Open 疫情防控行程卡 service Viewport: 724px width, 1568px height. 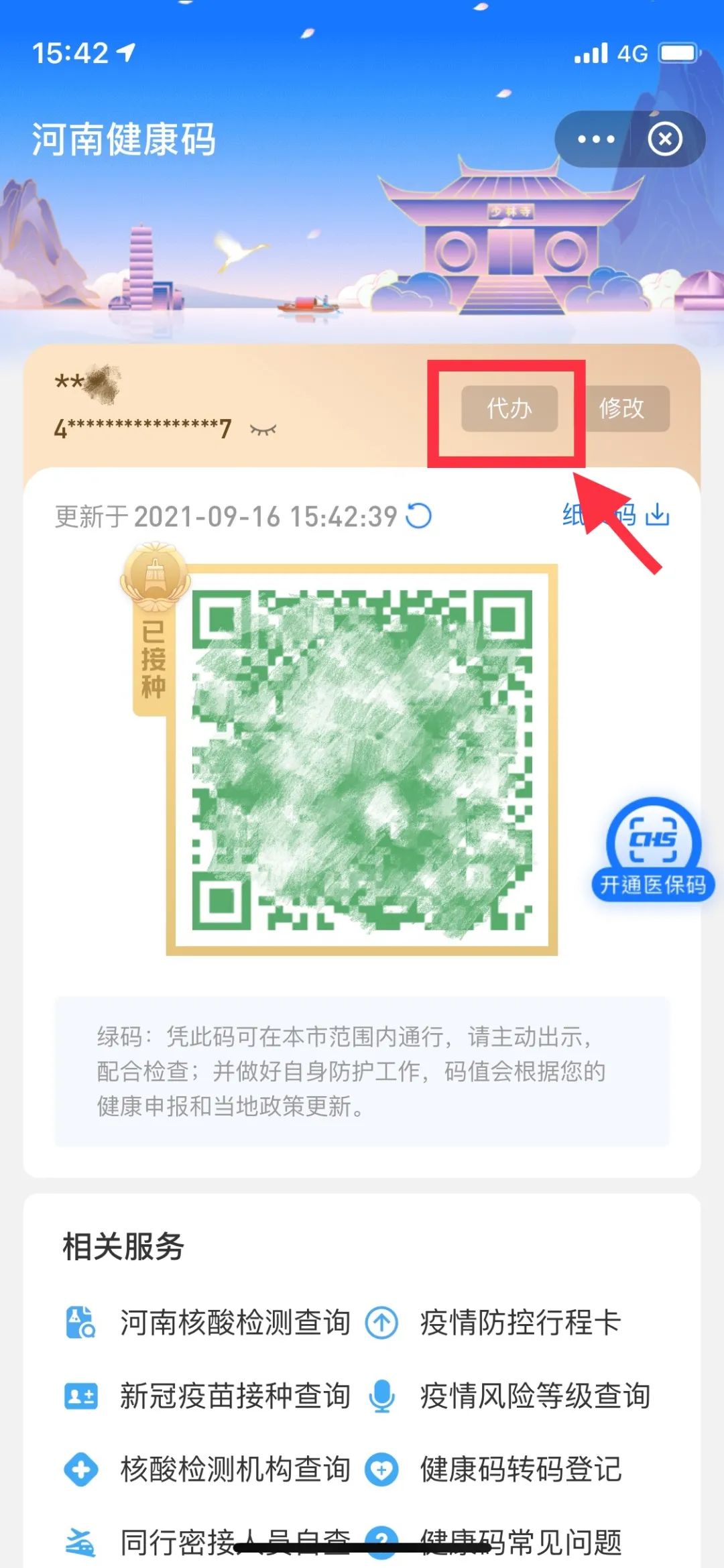pos(520,1323)
